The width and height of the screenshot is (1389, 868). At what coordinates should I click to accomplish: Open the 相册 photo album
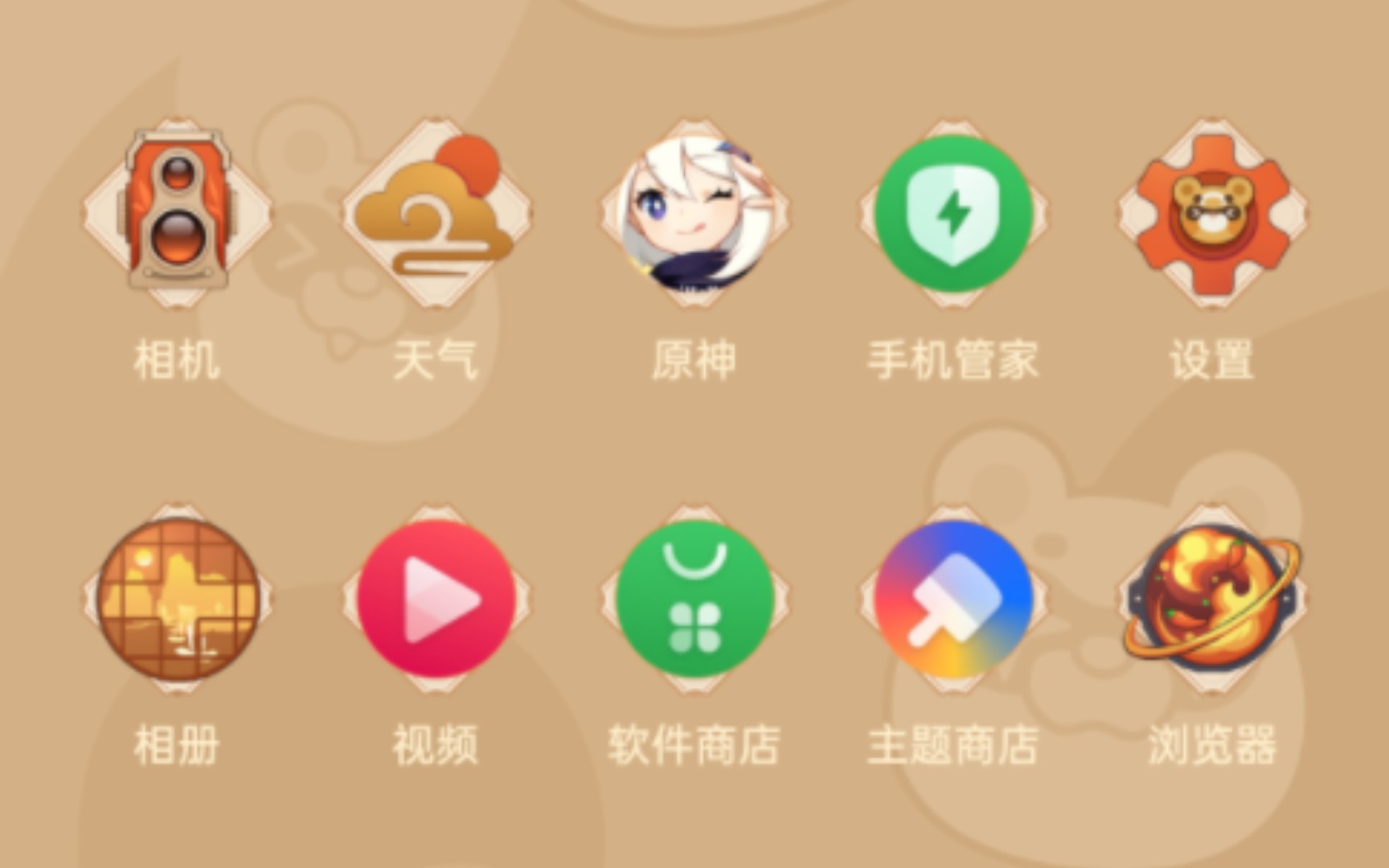point(177,599)
